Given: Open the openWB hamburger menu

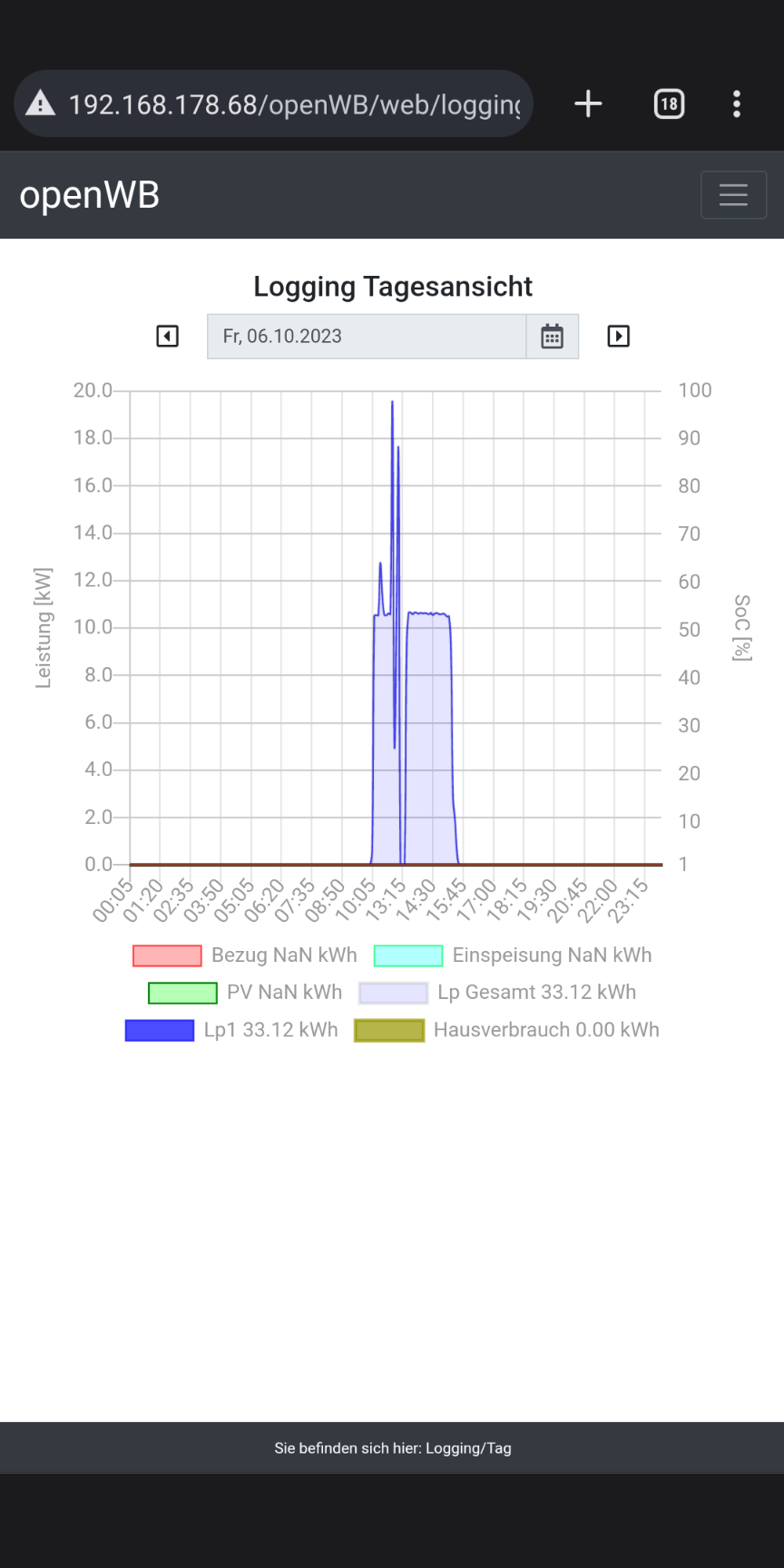Looking at the screenshot, I should [733, 194].
